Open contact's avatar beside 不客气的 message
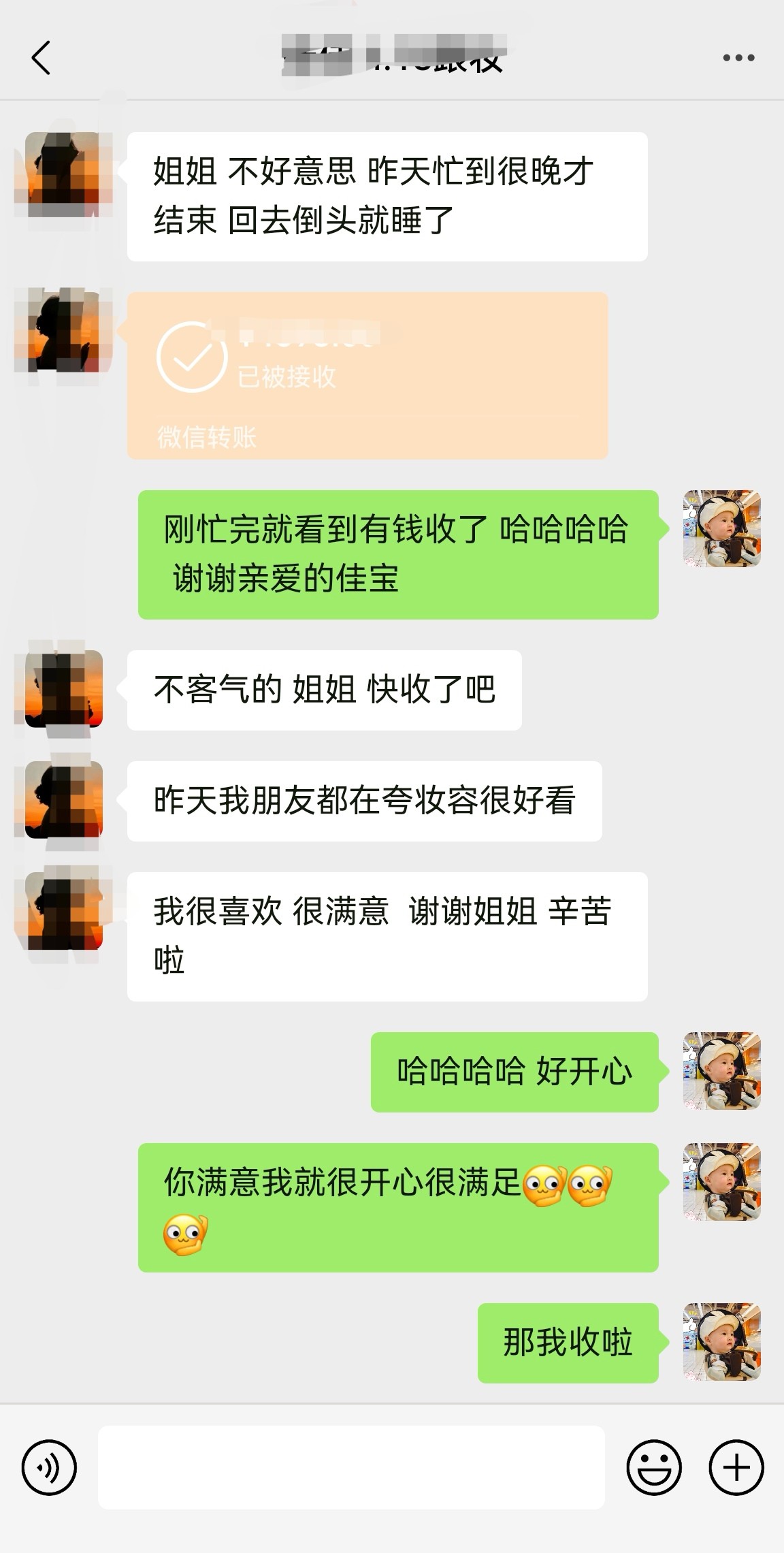784x1553 pixels. pyautogui.click(x=63, y=689)
